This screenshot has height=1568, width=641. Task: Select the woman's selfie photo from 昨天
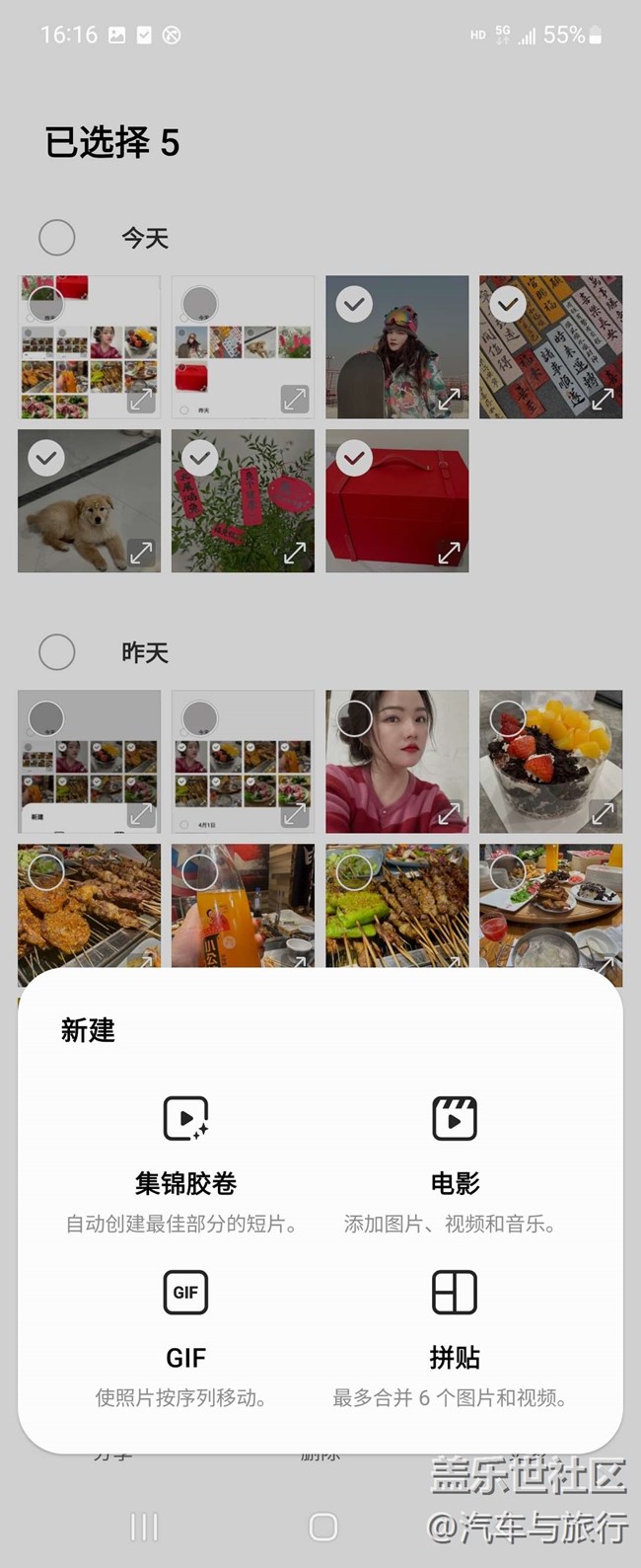(x=354, y=718)
